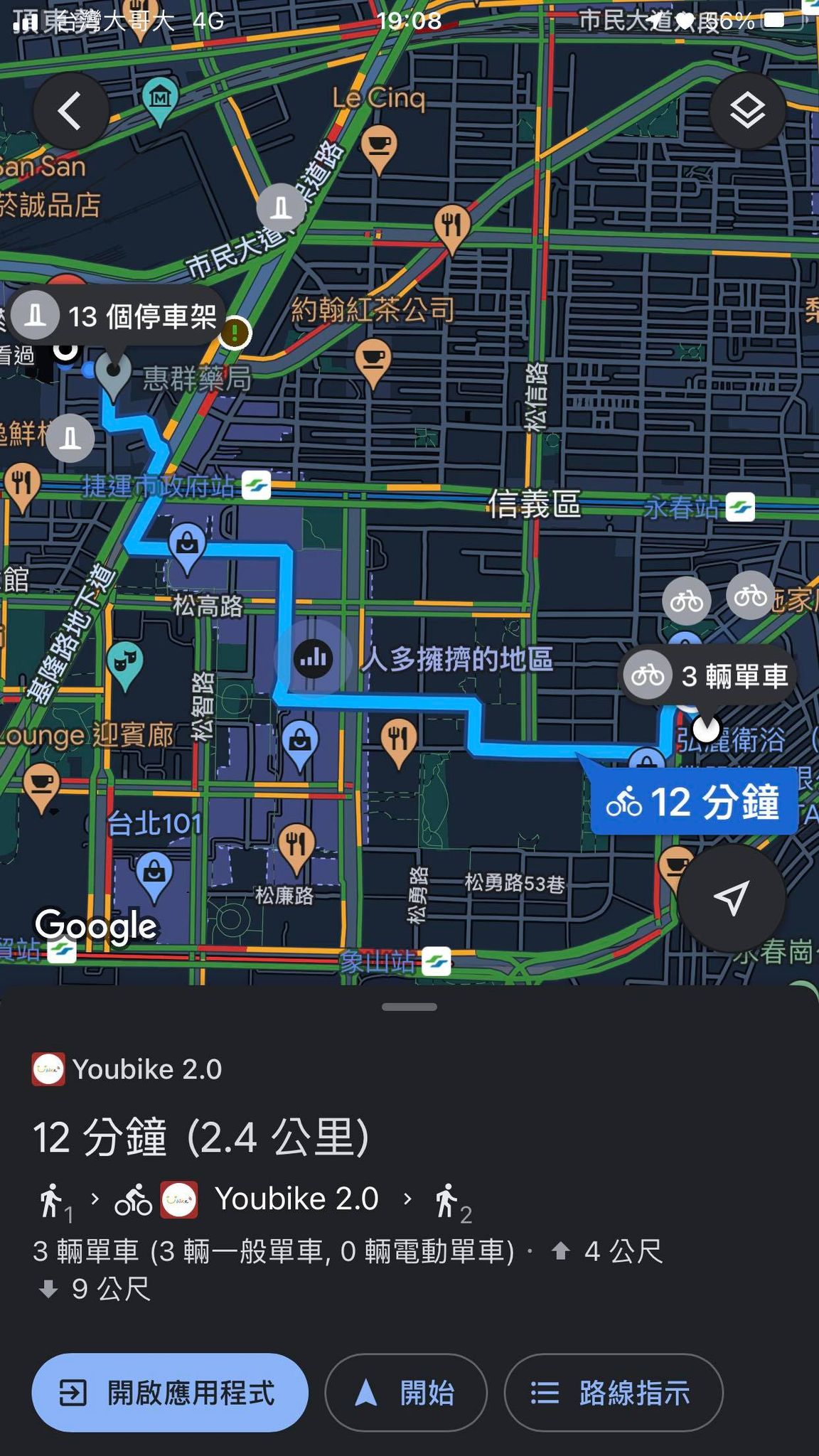This screenshot has width=819, height=1456.
Task: Select the 13 個停車架 dock marker
Action: click(x=117, y=316)
